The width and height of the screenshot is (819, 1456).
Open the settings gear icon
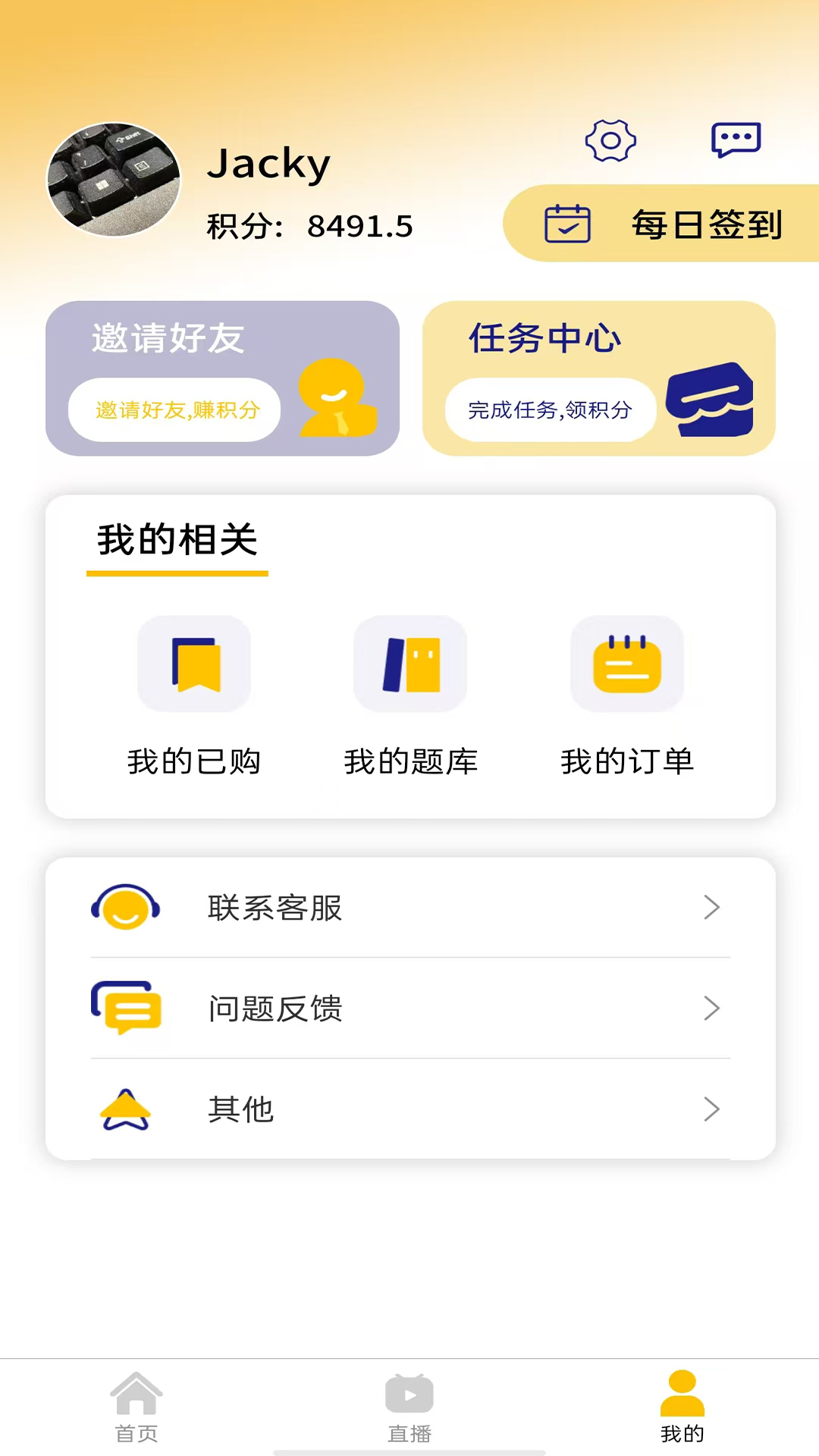point(609,140)
